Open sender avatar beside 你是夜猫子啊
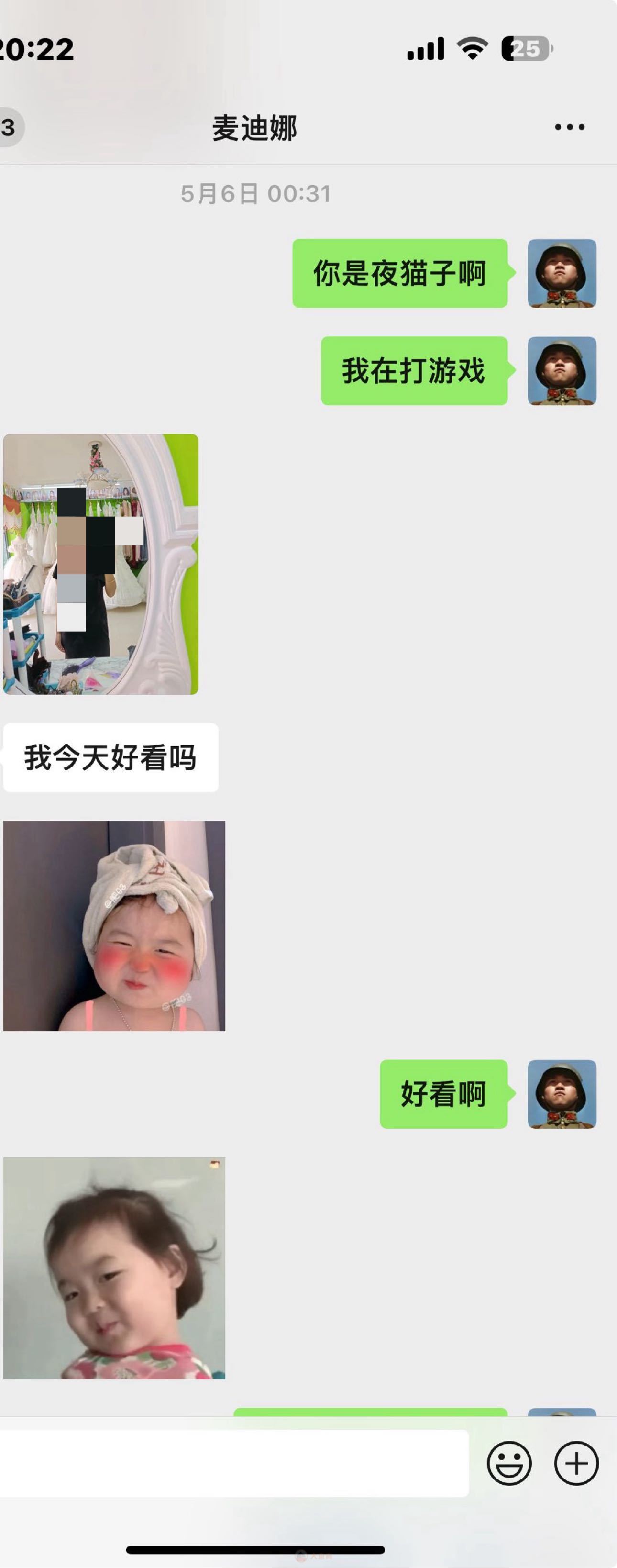The height and width of the screenshot is (1568, 617). pyautogui.click(x=562, y=273)
